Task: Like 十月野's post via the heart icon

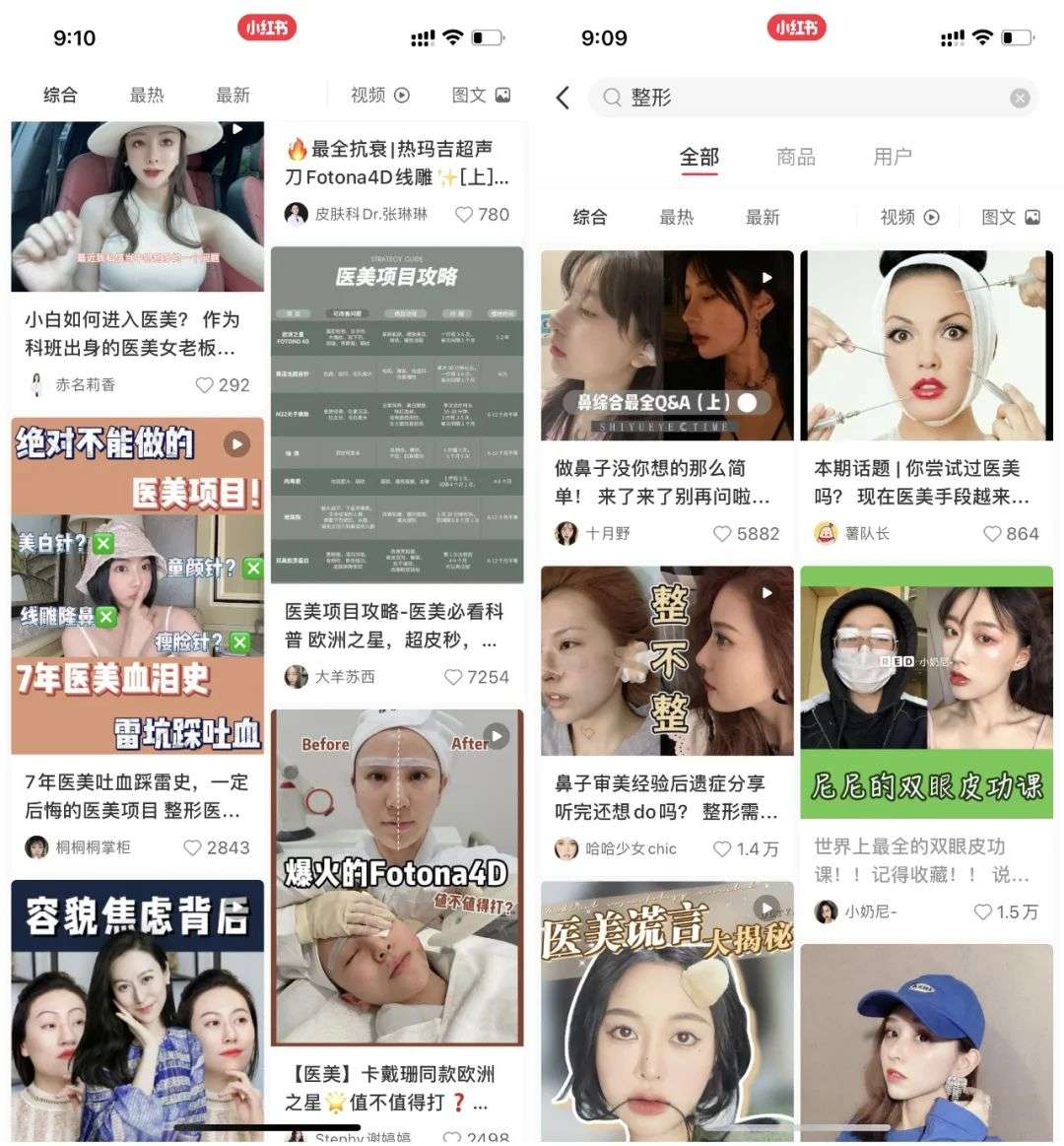Action: click(722, 533)
